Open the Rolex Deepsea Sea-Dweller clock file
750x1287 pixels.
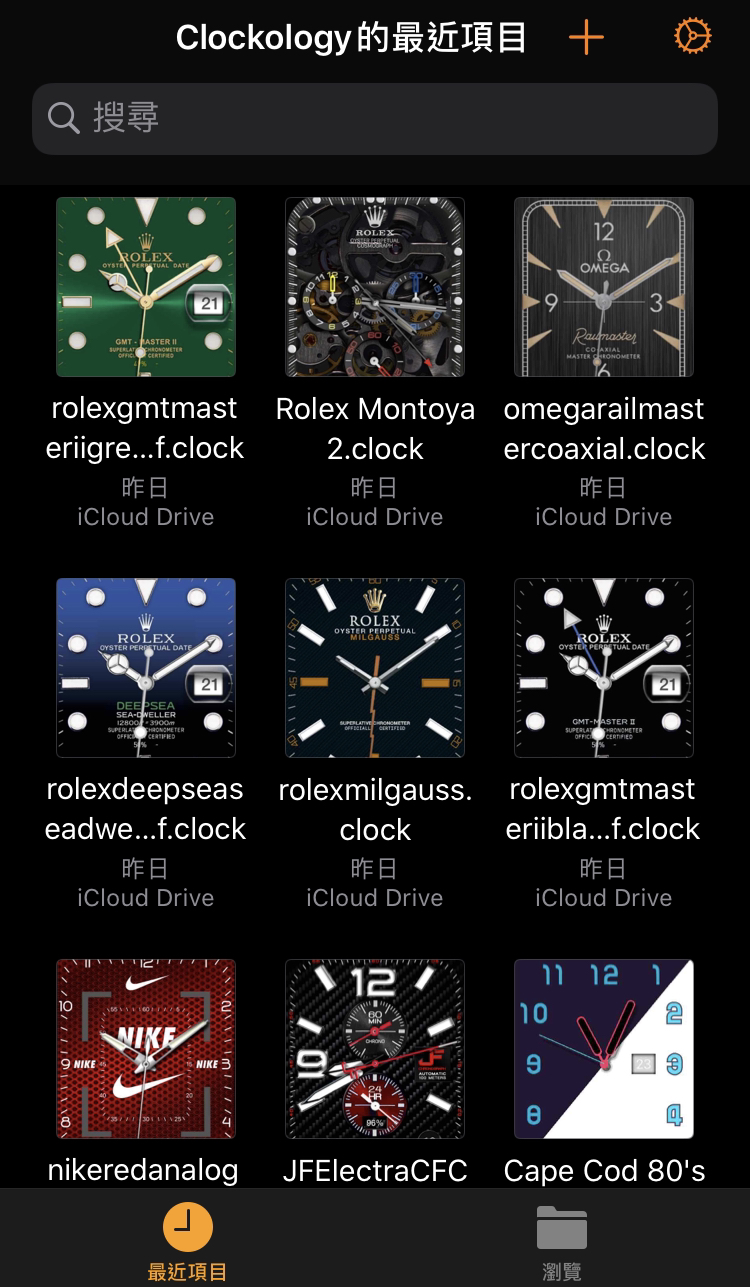[x=146, y=668]
